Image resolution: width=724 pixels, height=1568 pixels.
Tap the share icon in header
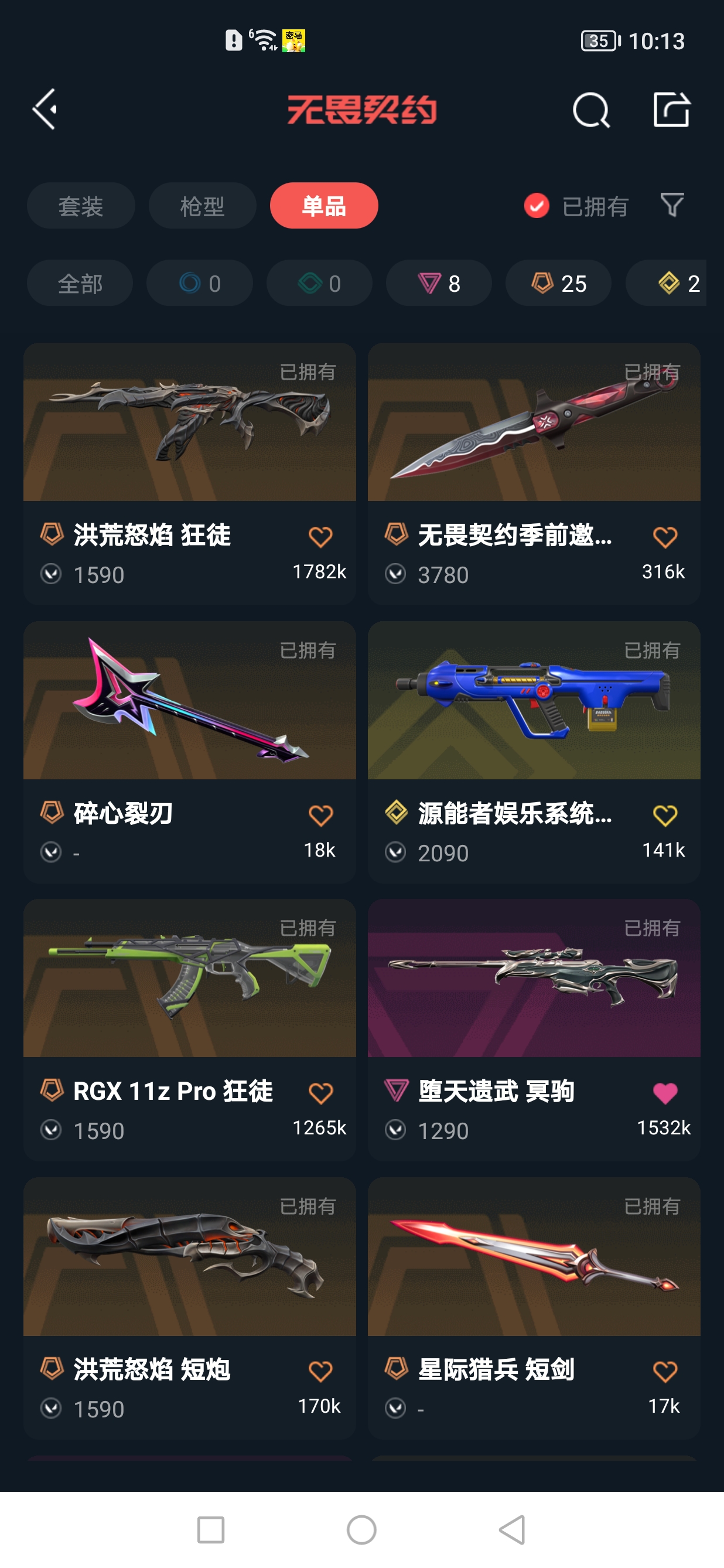pos(671,110)
